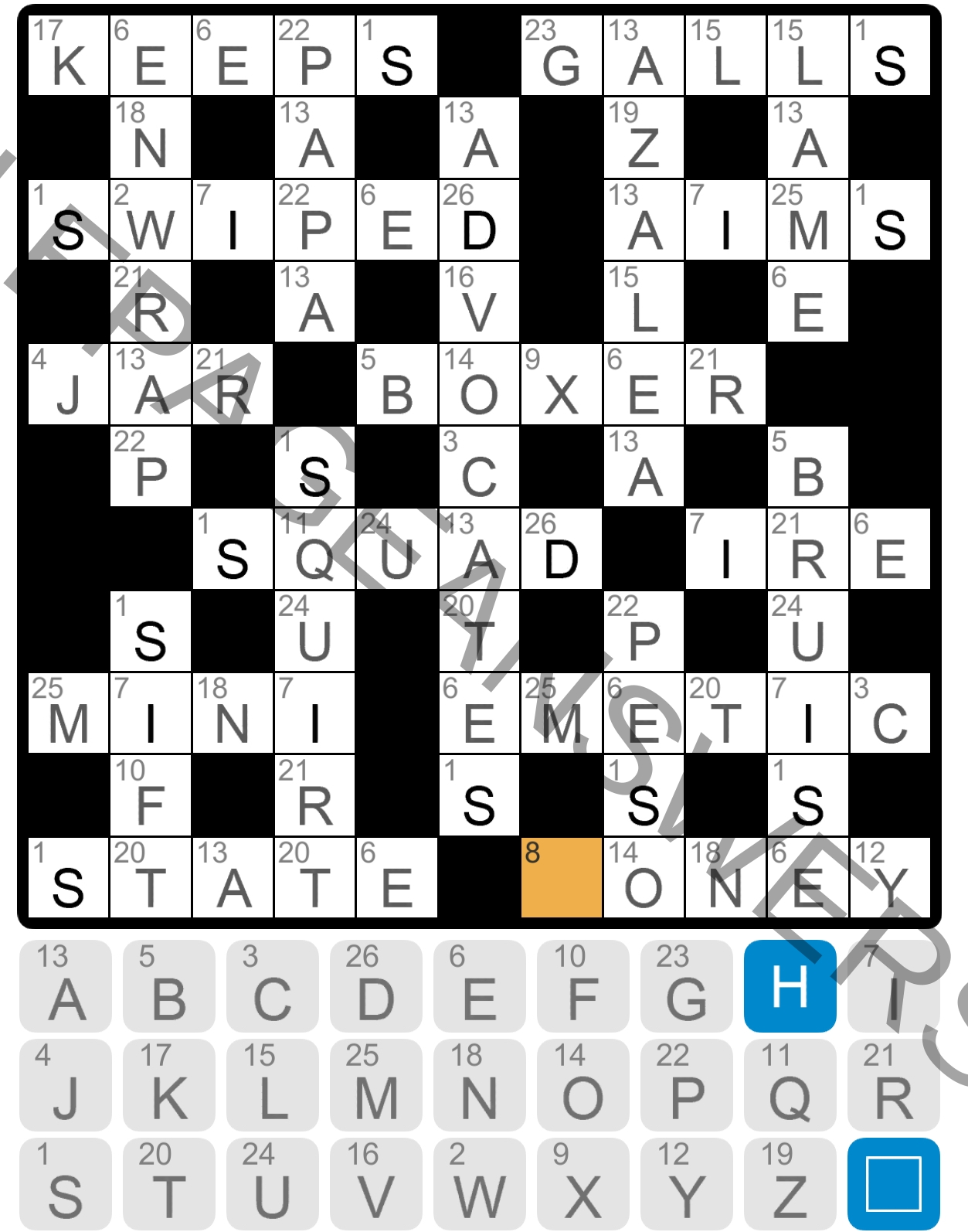Select the D key numbered 26
The width and height of the screenshot is (968, 1232).
(x=376, y=986)
